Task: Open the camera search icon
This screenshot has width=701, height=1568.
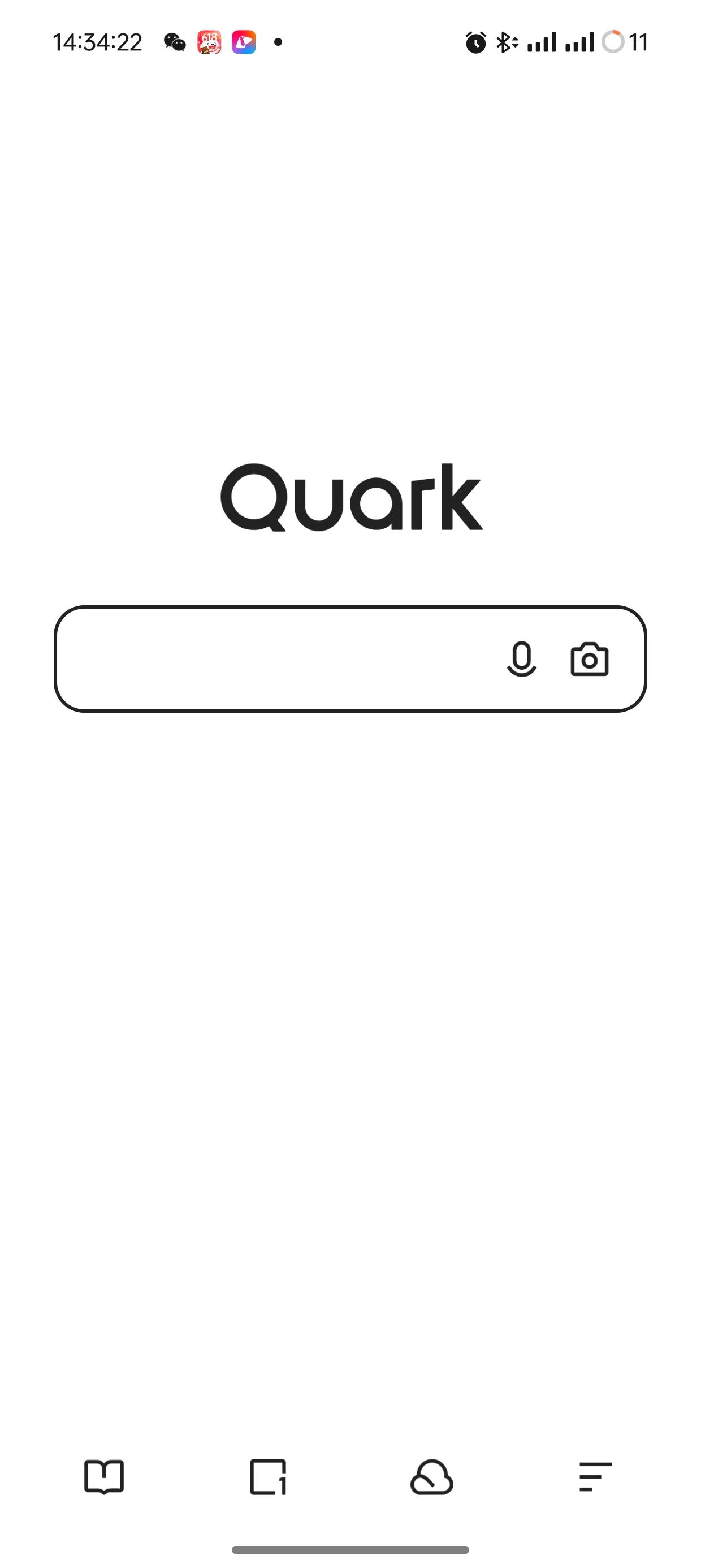Action: [x=589, y=658]
